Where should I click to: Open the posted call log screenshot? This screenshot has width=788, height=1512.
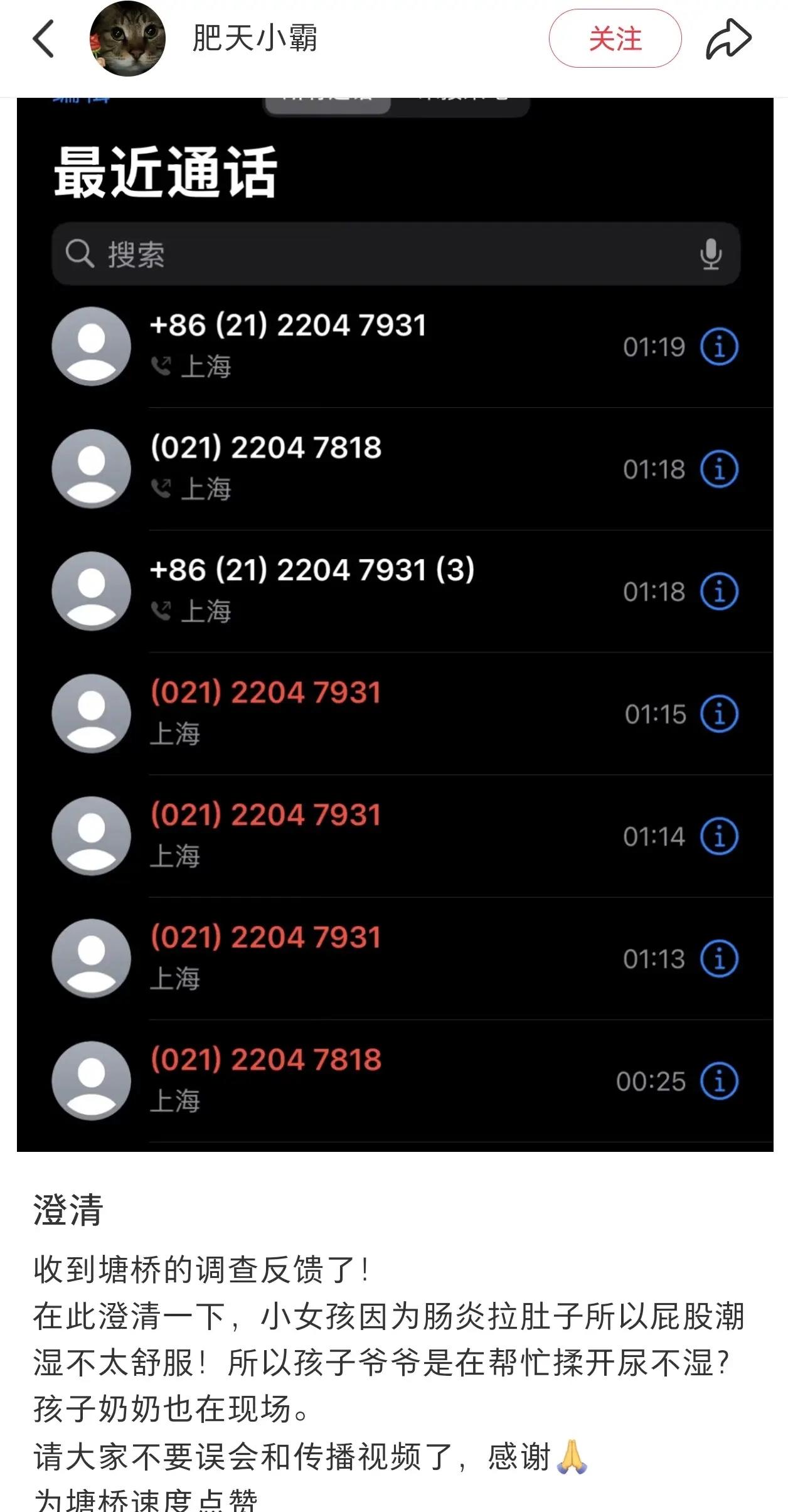pos(394,624)
